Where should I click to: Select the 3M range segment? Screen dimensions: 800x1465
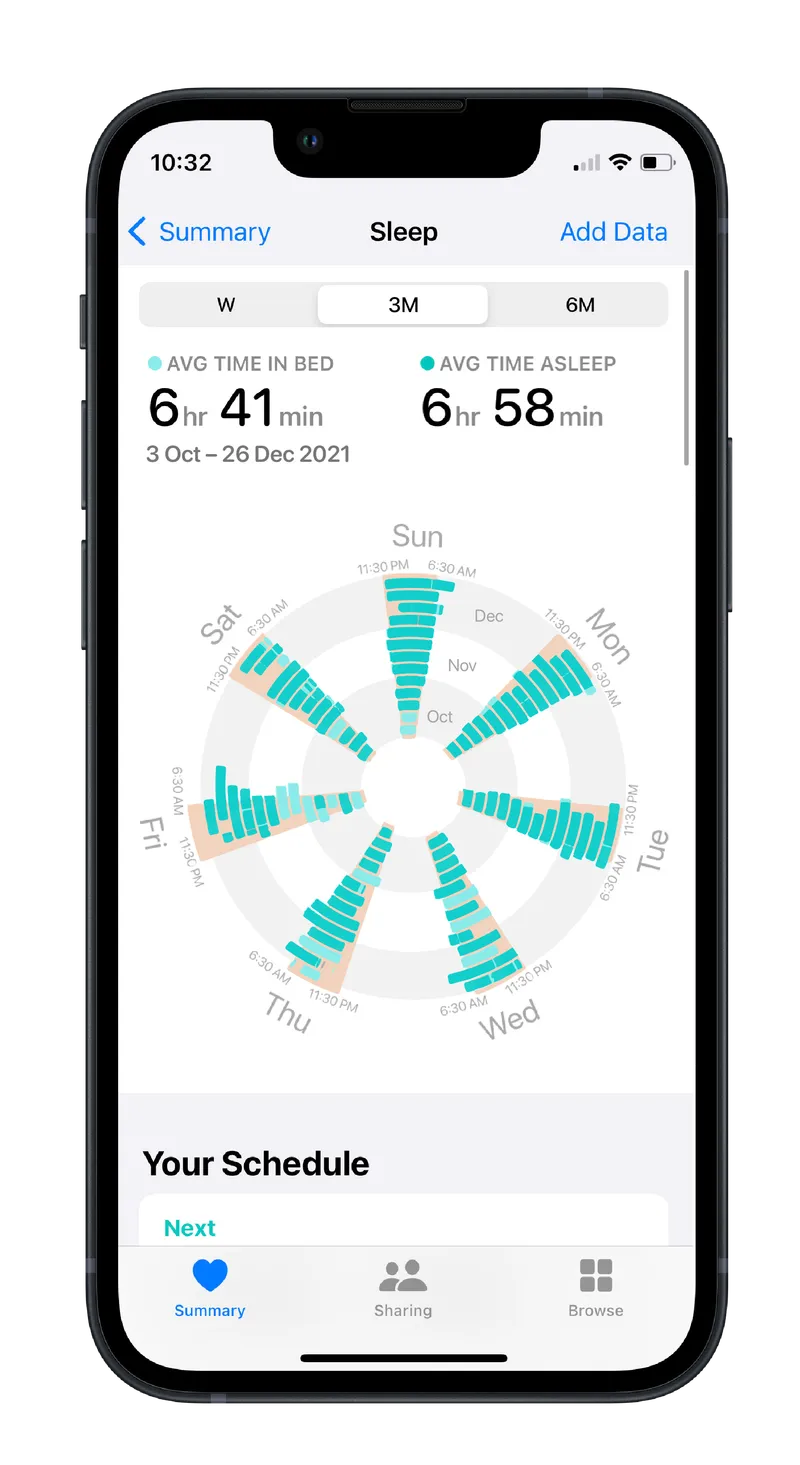(403, 305)
